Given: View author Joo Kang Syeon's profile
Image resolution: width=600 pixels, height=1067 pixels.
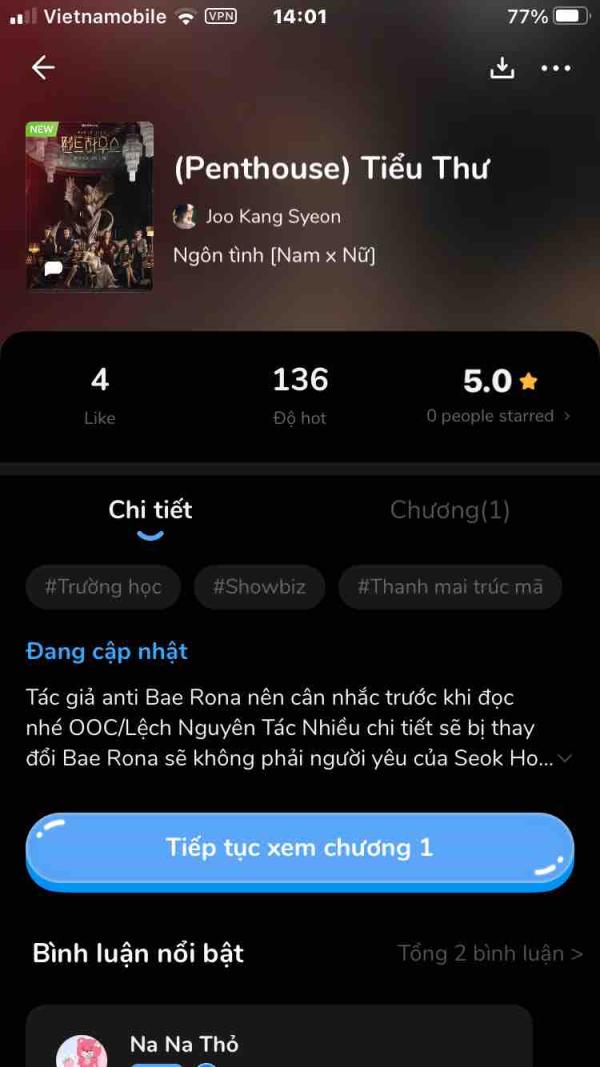Looking at the screenshot, I should [x=258, y=217].
